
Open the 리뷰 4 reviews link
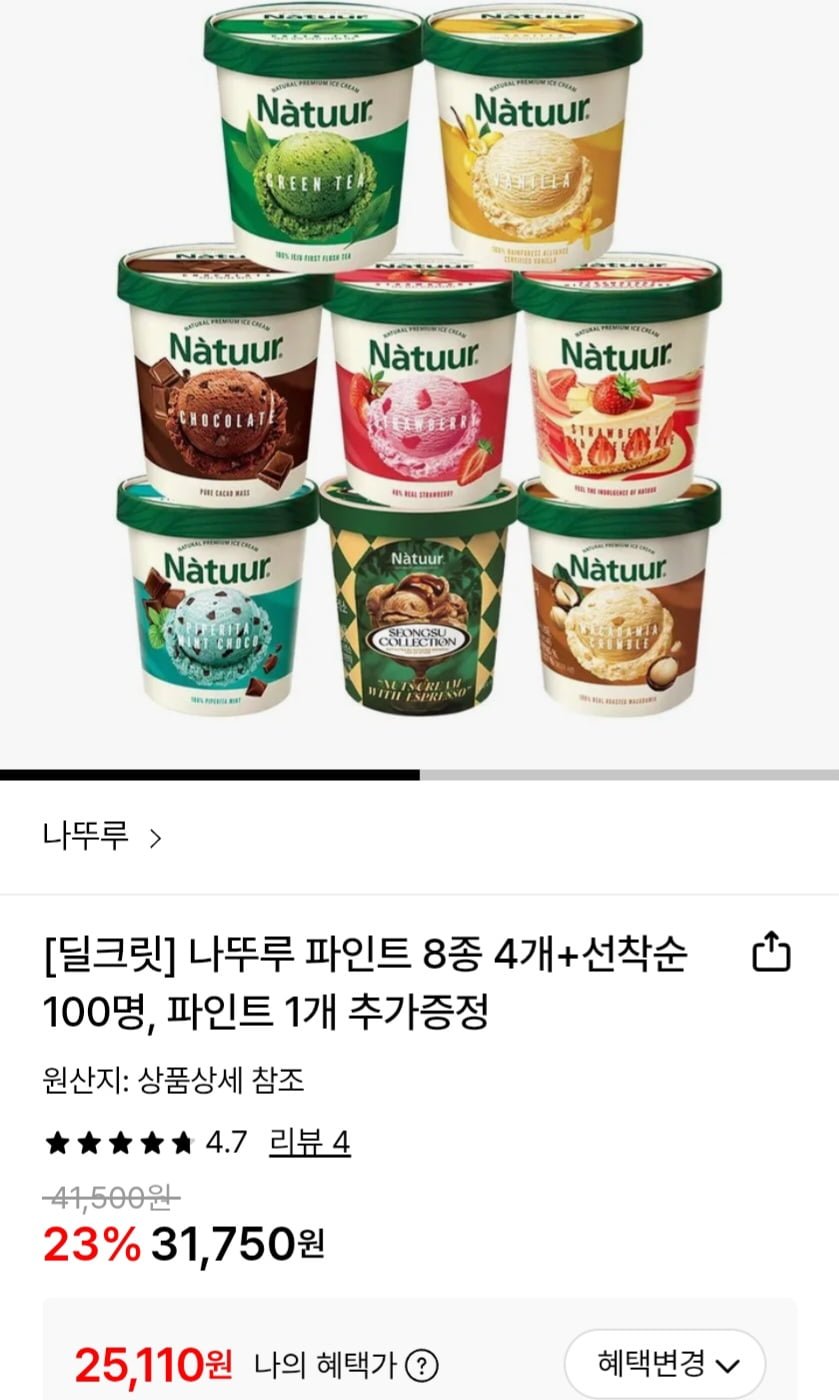[x=309, y=1142]
